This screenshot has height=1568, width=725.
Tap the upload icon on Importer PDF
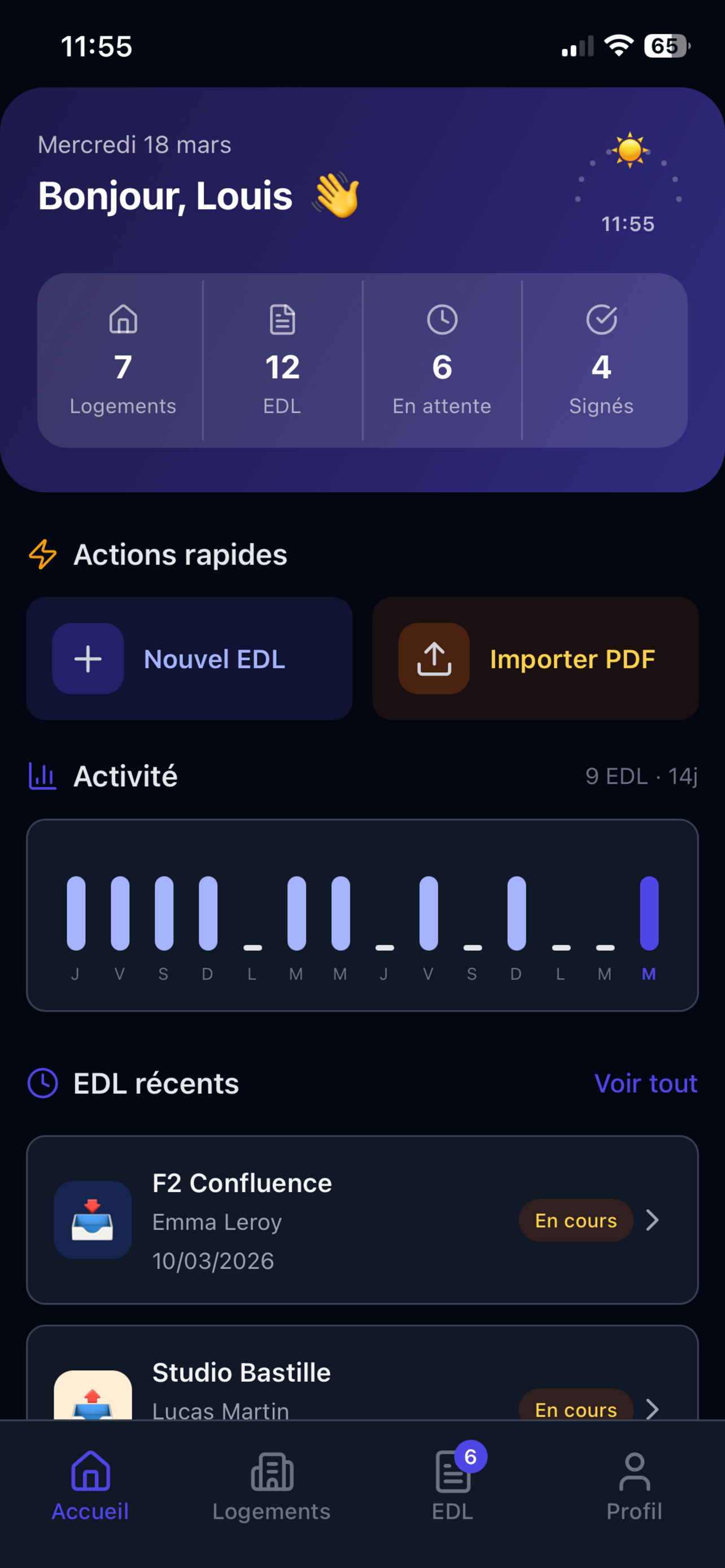[x=434, y=659]
